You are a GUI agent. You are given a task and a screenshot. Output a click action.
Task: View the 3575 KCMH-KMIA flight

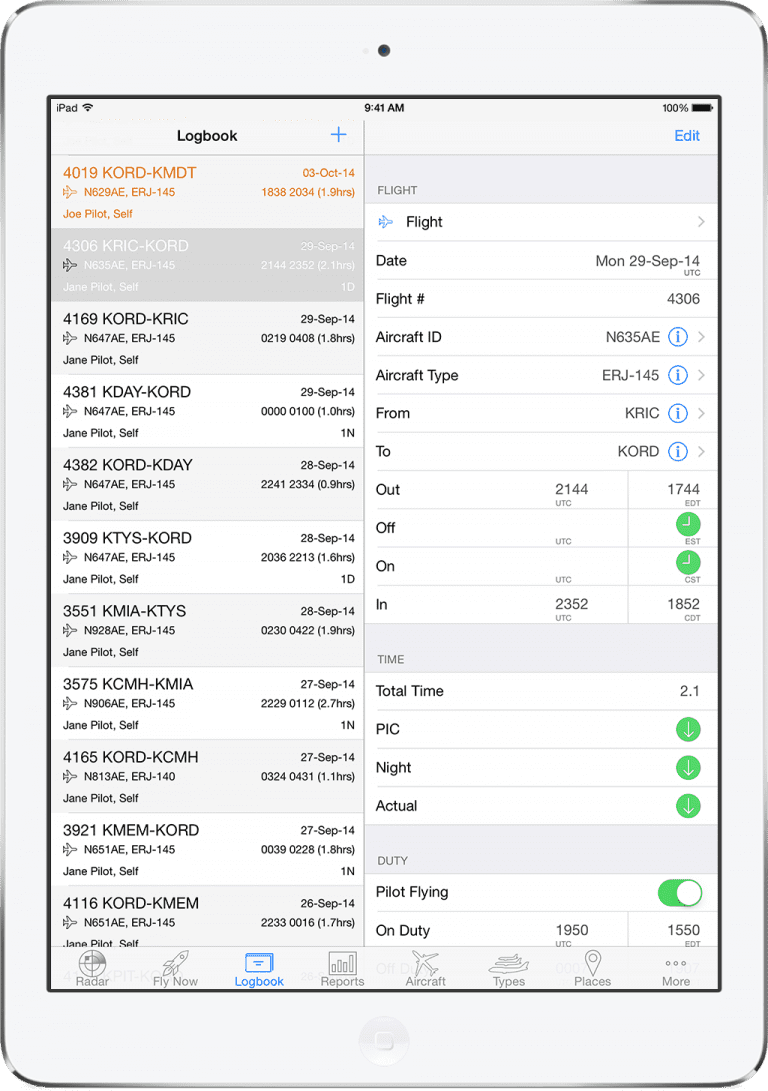point(207,703)
